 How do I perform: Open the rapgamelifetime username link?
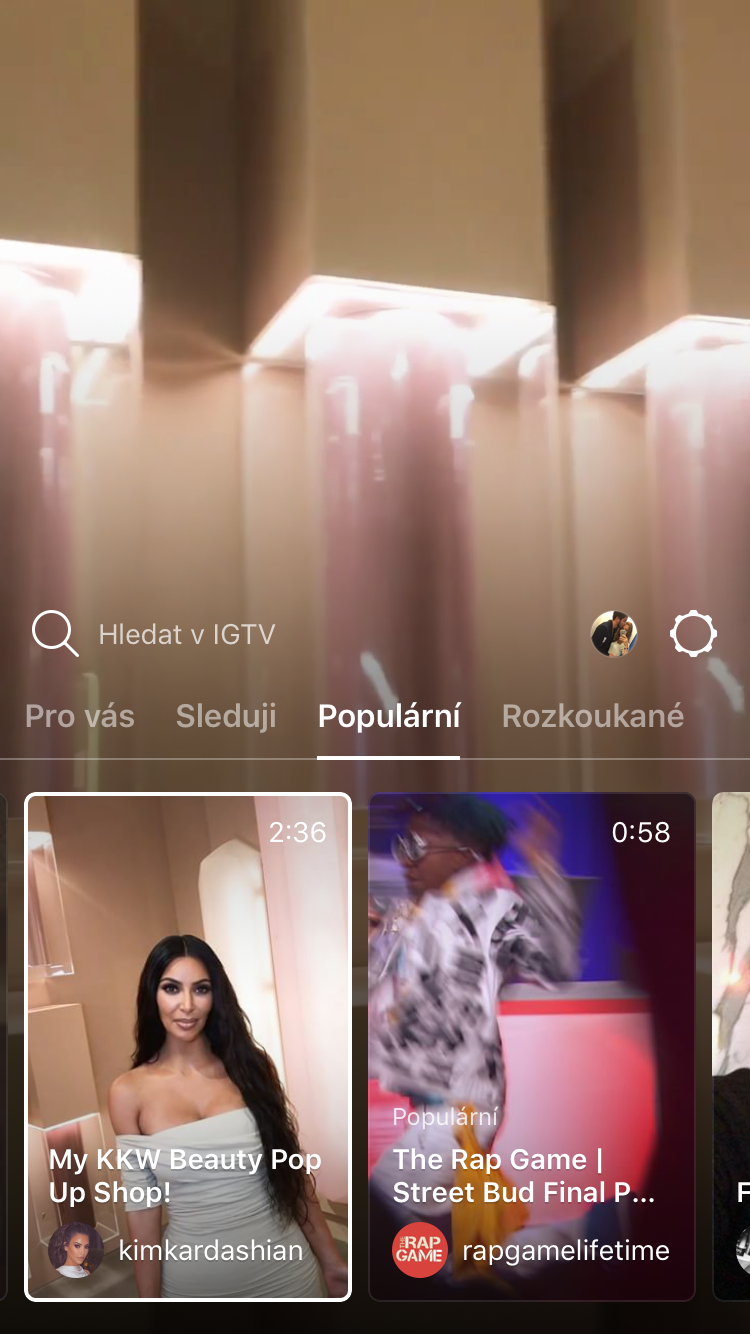pyautogui.click(x=565, y=1249)
